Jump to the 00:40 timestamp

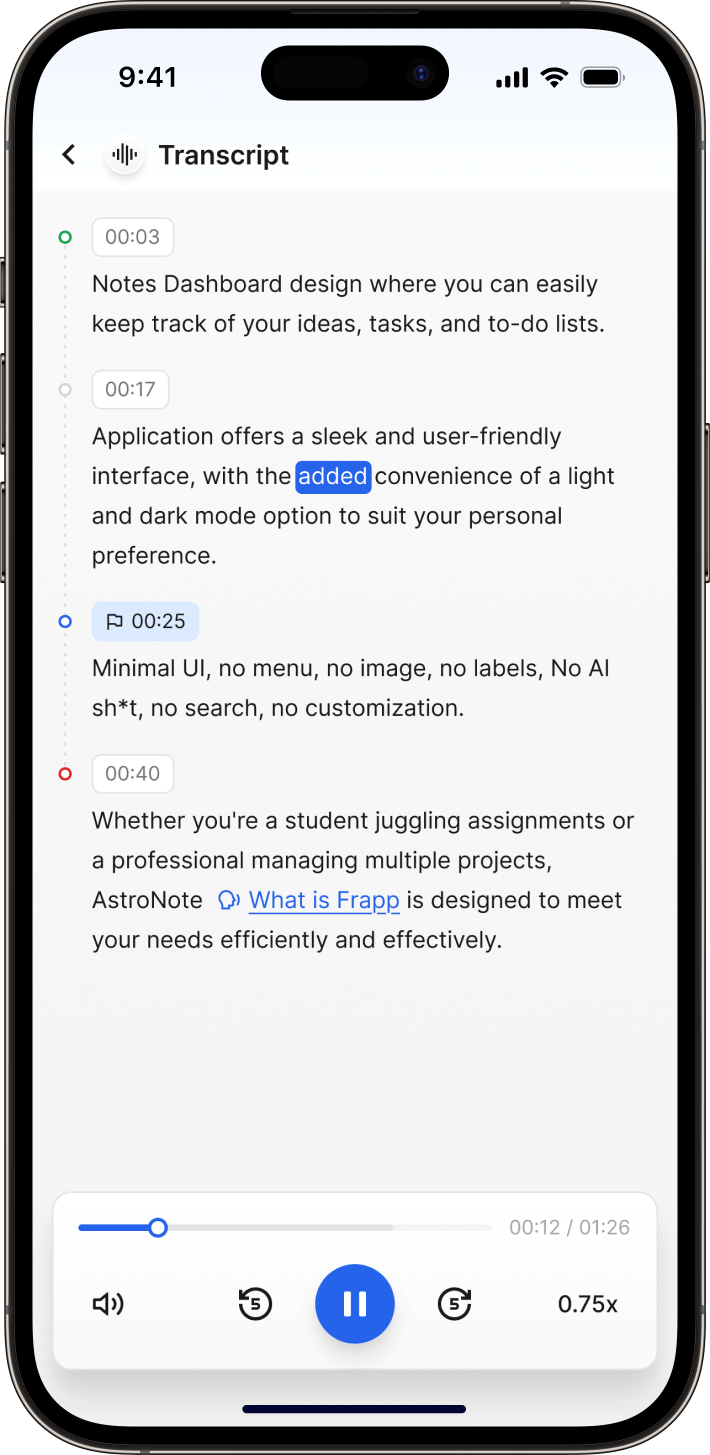pos(132,773)
